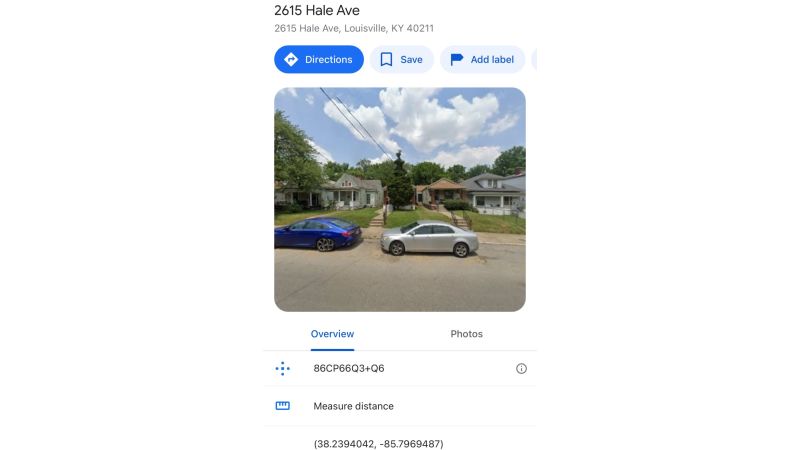Open the street view photo

[x=400, y=199]
